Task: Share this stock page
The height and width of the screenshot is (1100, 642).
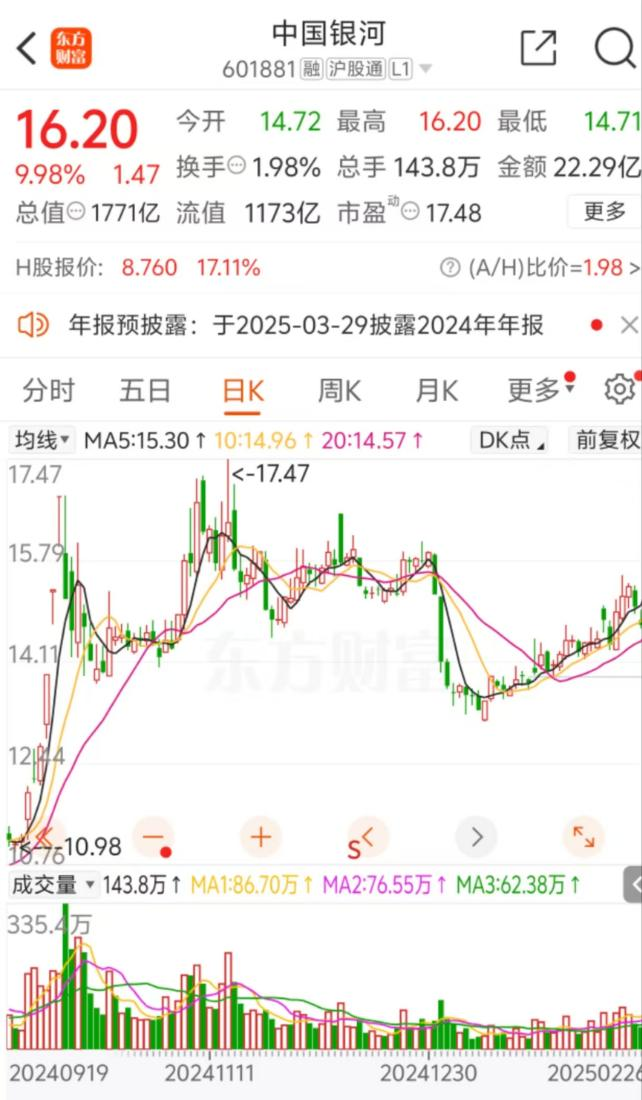Action: point(539,48)
